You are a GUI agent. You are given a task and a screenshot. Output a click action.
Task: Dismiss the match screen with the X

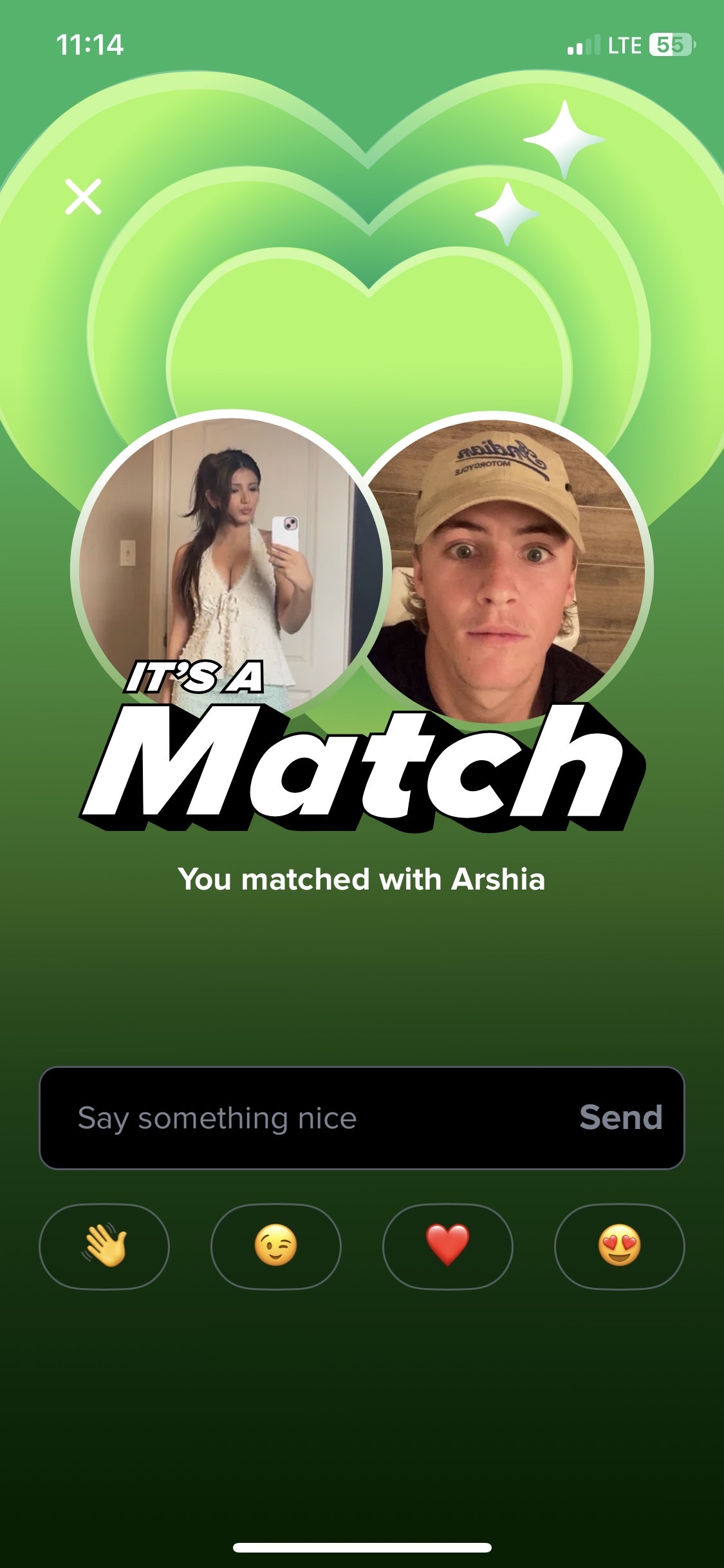coord(84,196)
